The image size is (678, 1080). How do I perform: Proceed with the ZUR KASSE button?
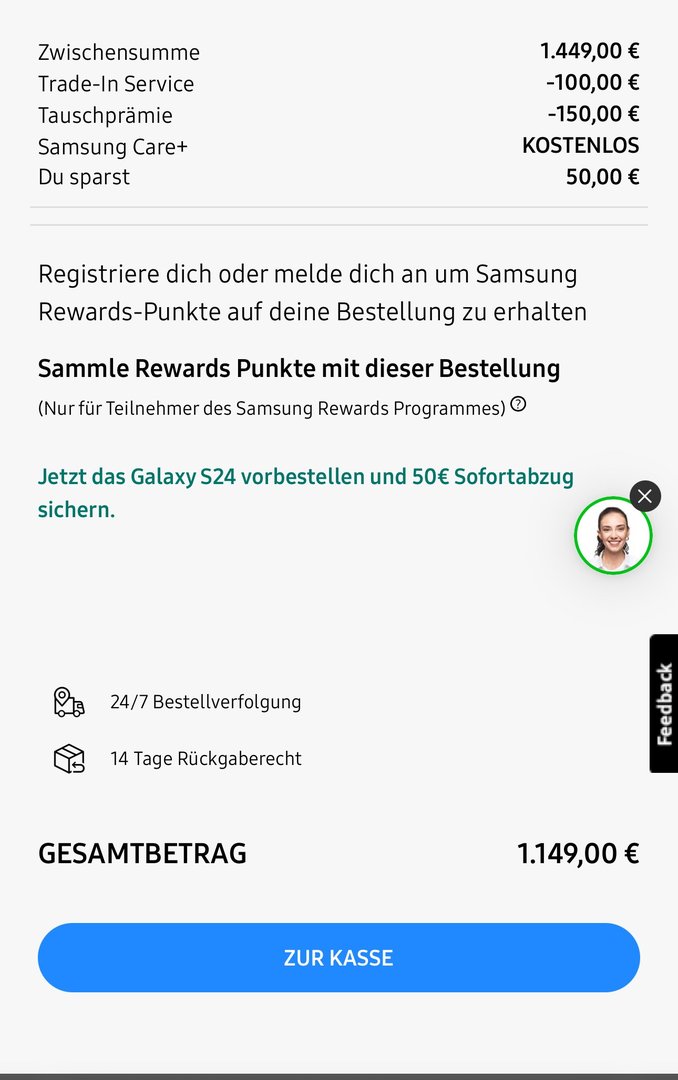pos(338,957)
